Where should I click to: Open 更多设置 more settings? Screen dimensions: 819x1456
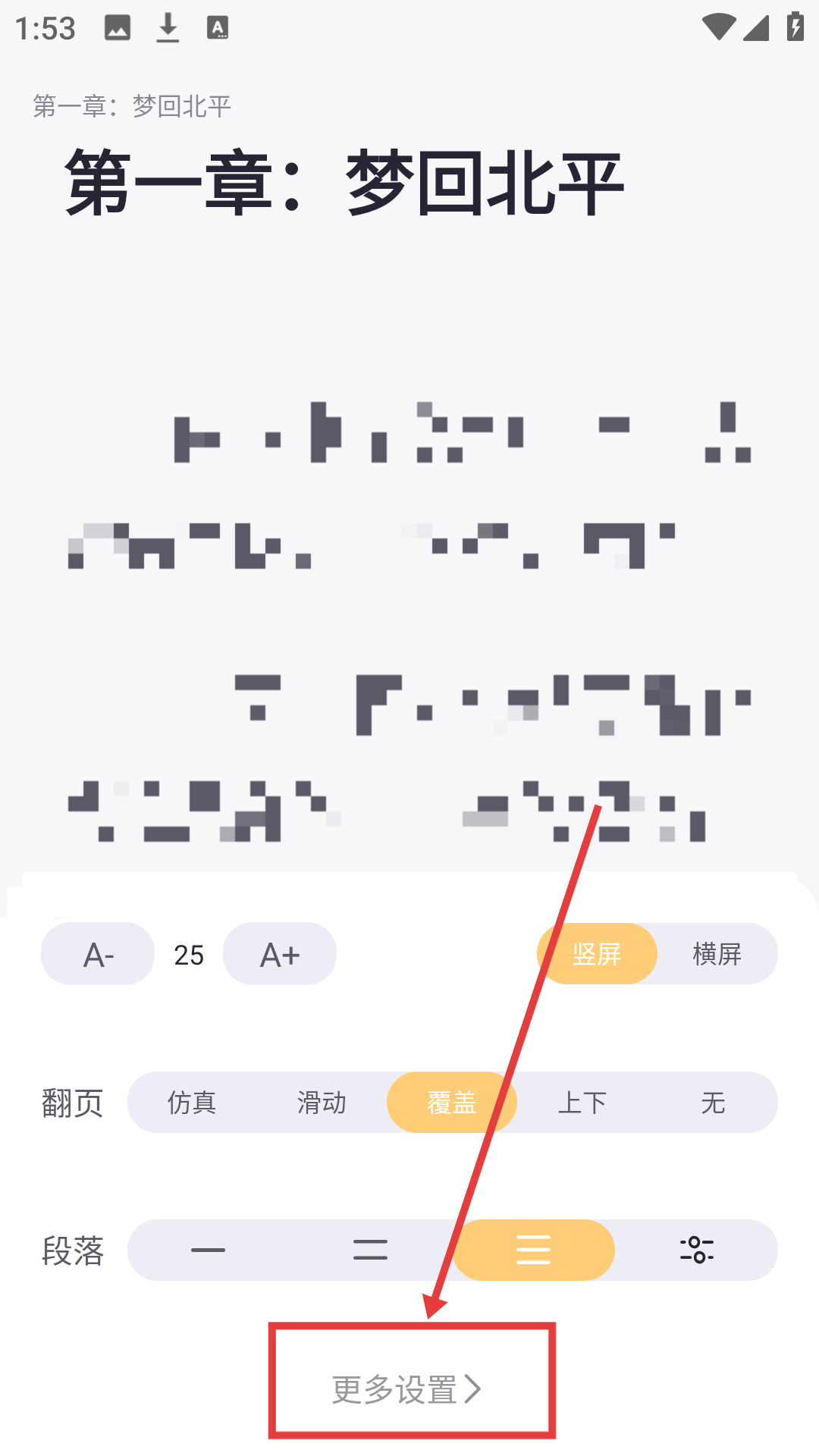click(407, 1389)
